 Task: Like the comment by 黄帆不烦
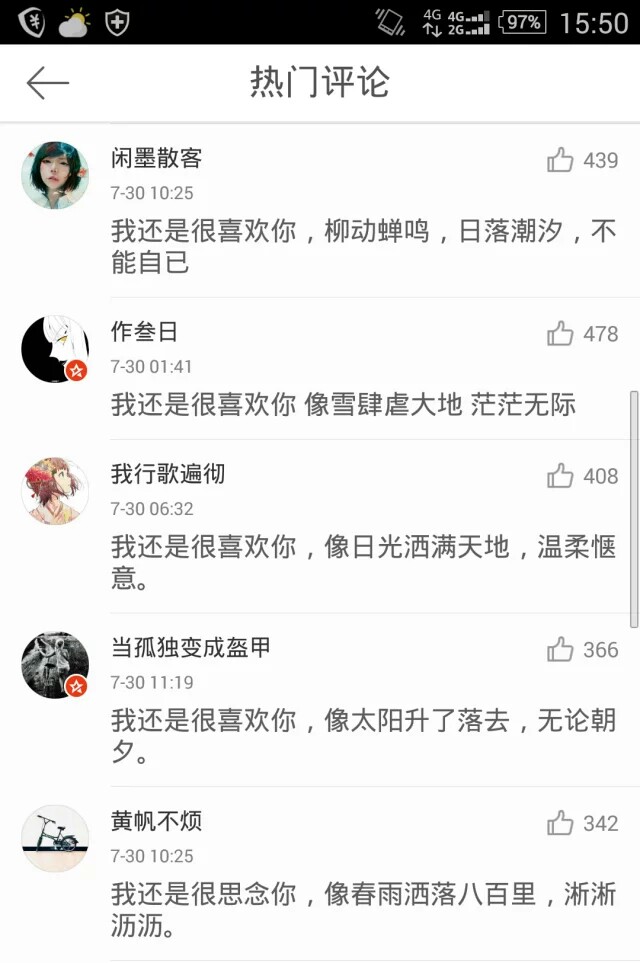pos(560,824)
